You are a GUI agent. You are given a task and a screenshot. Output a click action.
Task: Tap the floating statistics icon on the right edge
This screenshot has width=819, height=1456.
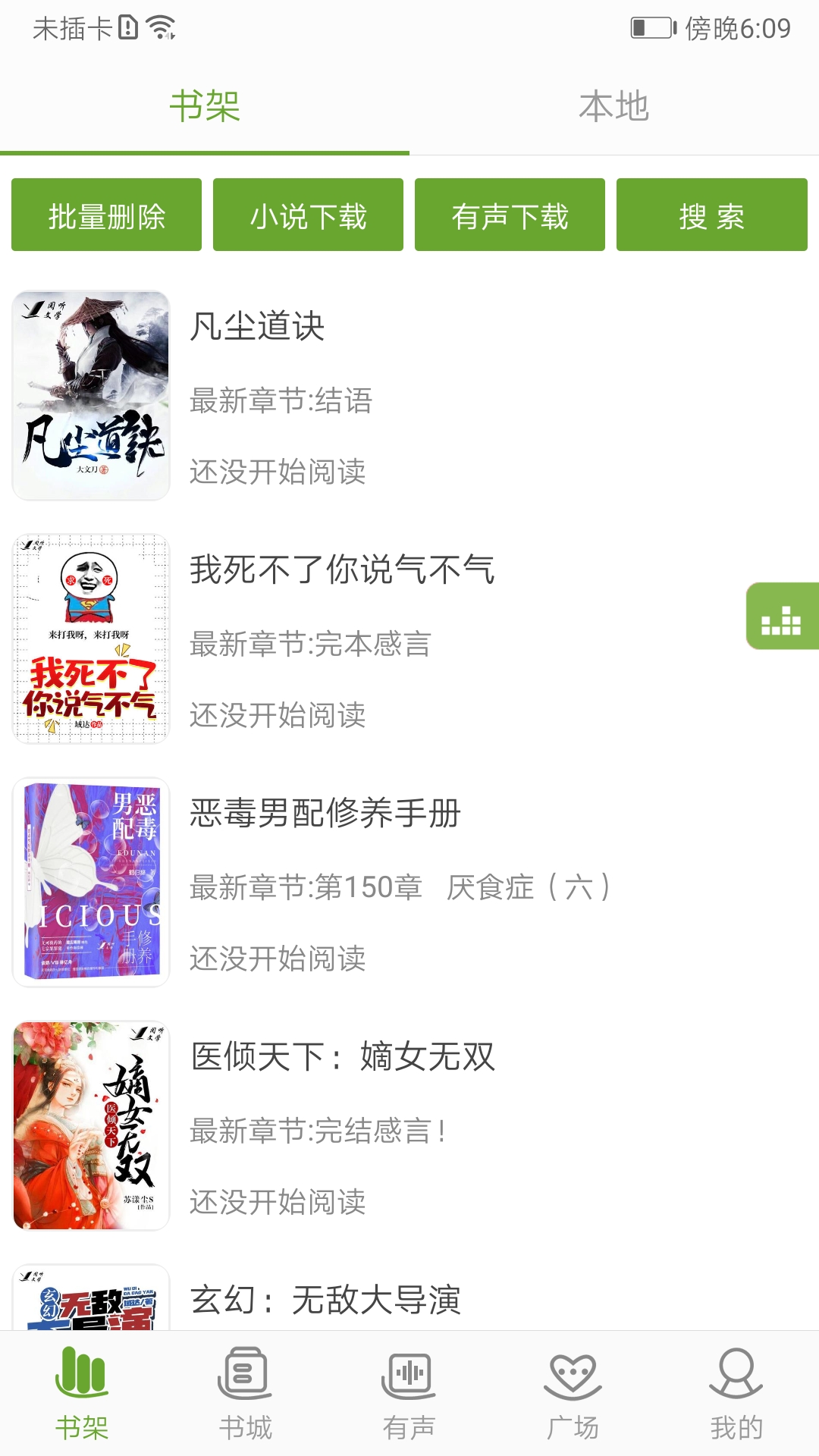(x=783, y=617)
